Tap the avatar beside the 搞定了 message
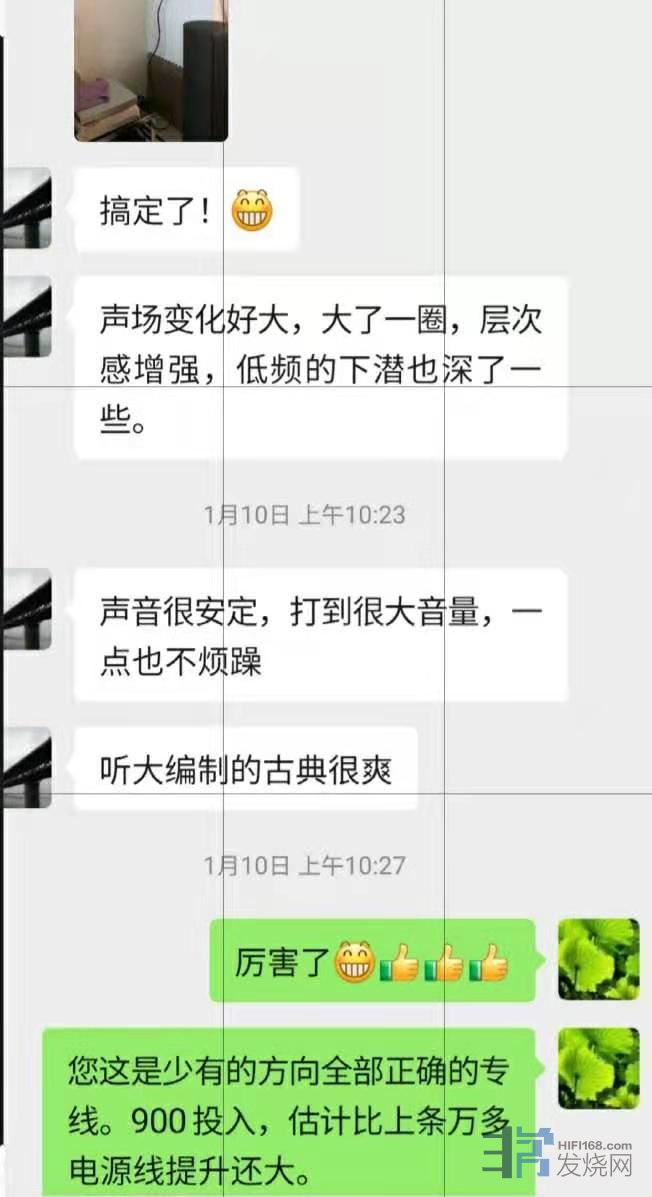Image resolution: width=652 pixels, height=1197 pixels. pyautogui.click(x=27, y=208)
